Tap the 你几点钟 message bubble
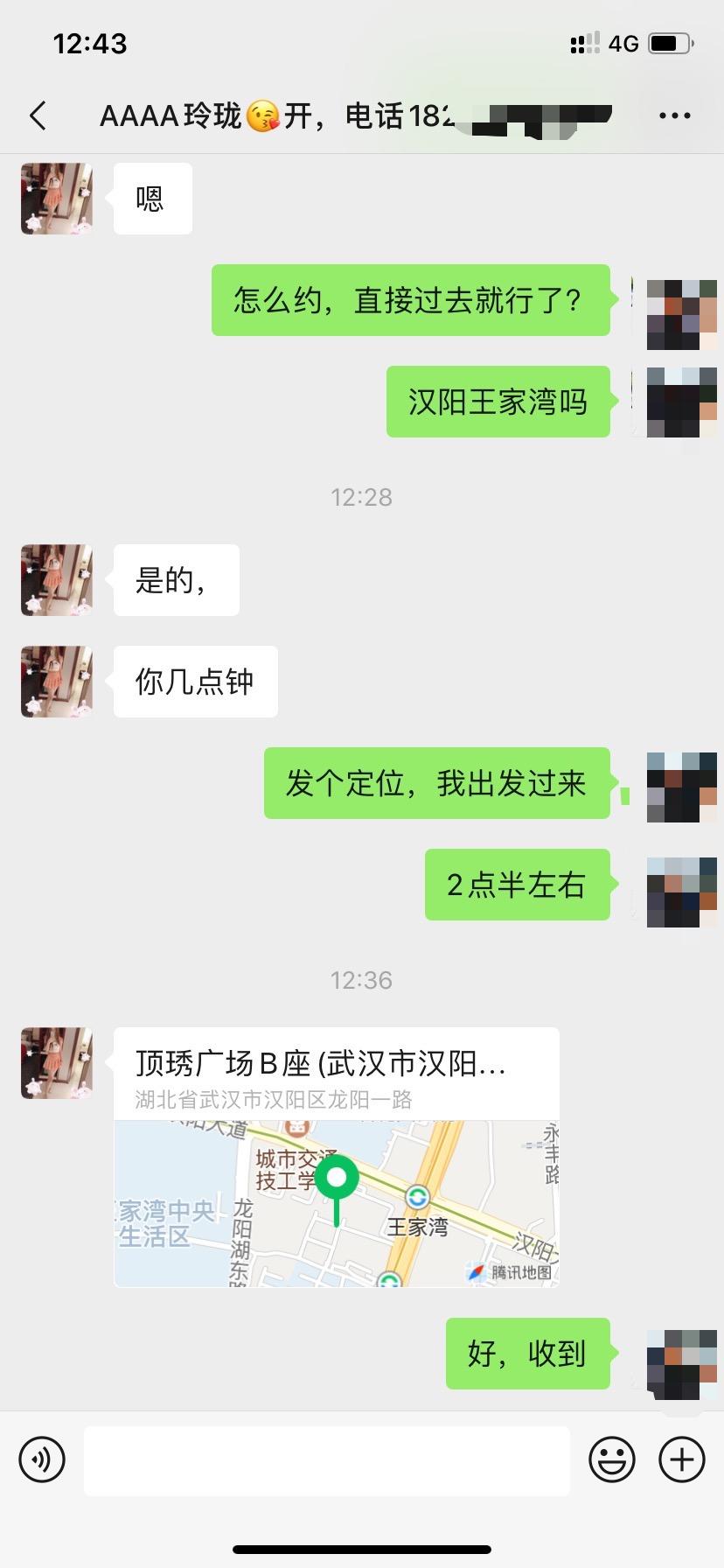724x1568 pixels. point(194,682)
